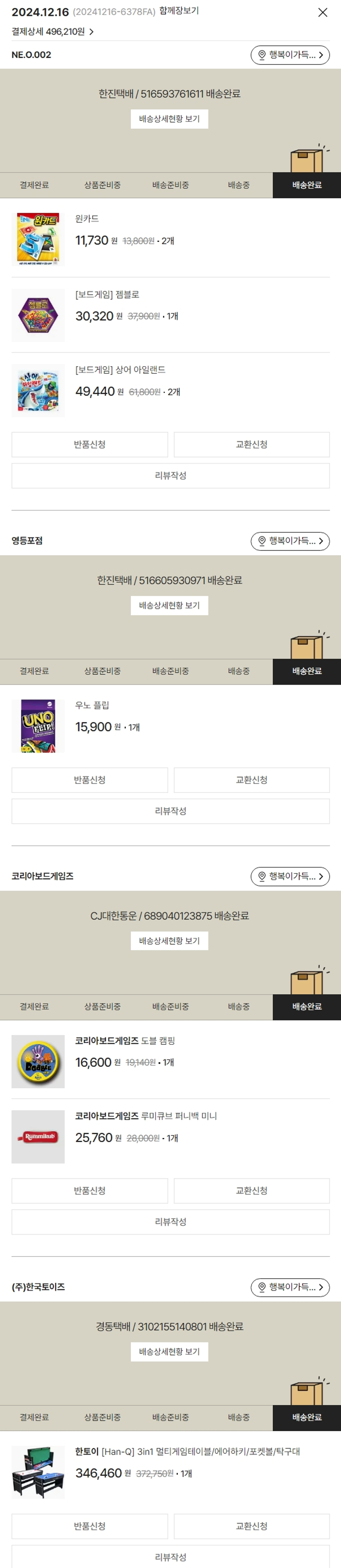Write 리뷰작성 for the 코리아보드게임즈 order
This screenshot has height=1568, width=341.
[x=170, y=1221]
